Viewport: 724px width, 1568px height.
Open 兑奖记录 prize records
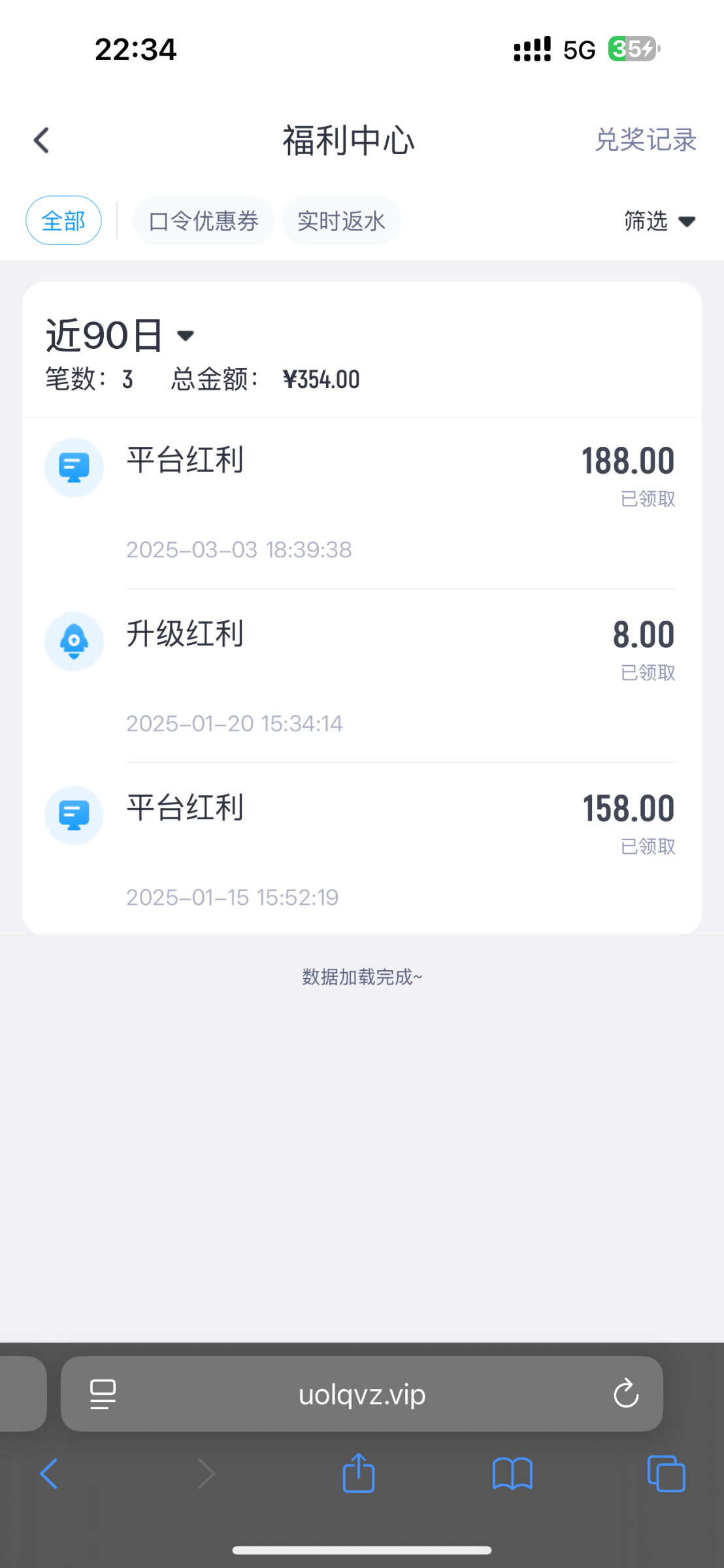point(645,140)
